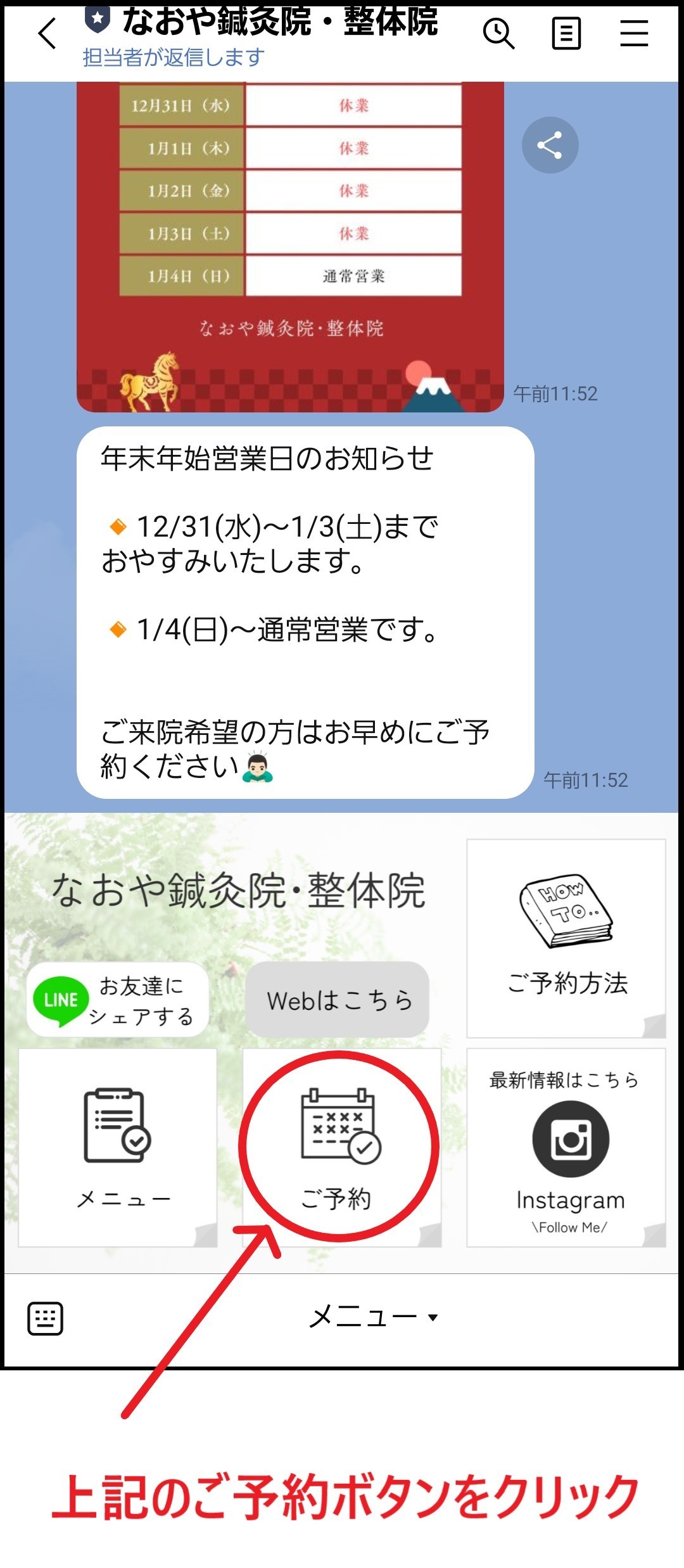The width and height of the screenshot is (684, 1568).
Task: Switch to the keyboard input
Action: tap(46, 1318)
